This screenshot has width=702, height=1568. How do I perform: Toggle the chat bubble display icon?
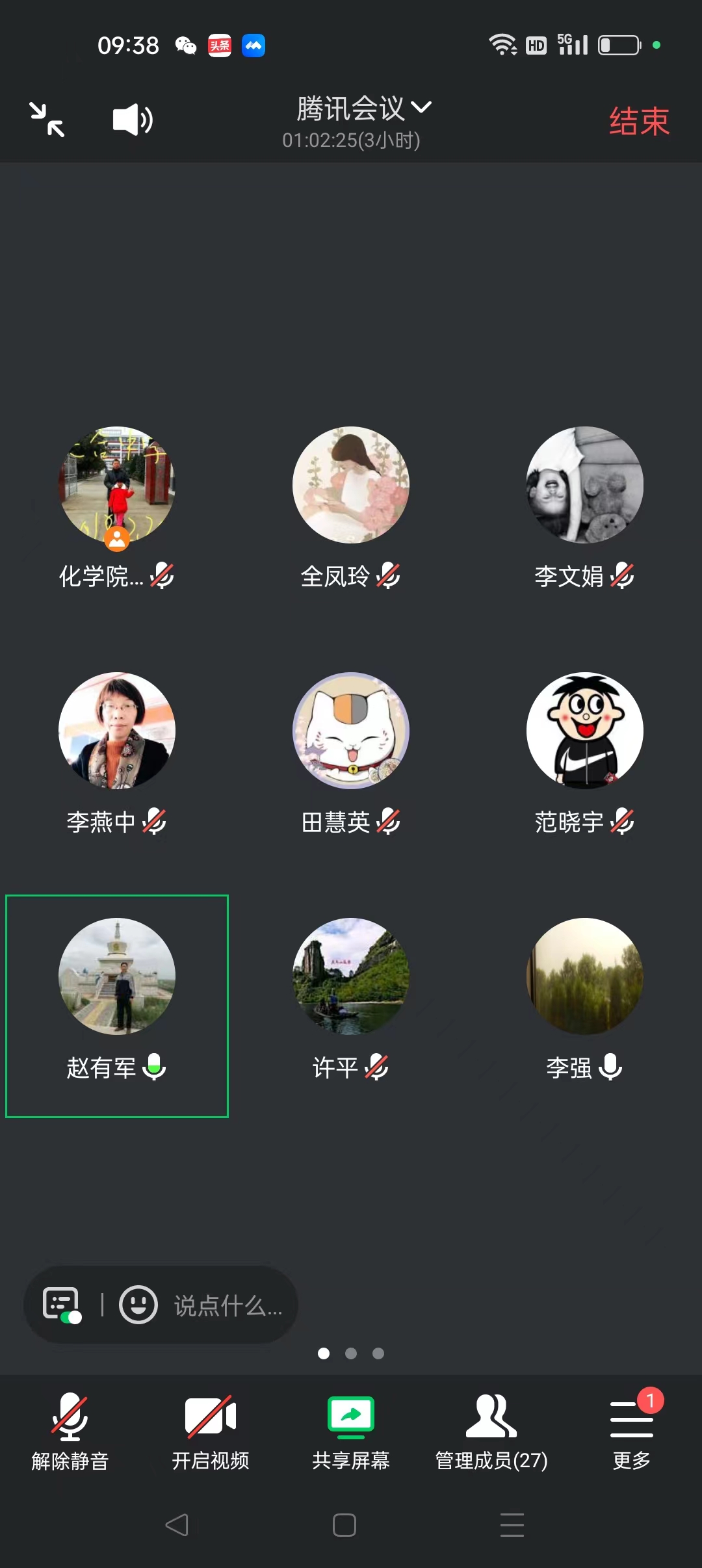[62, 1305]
